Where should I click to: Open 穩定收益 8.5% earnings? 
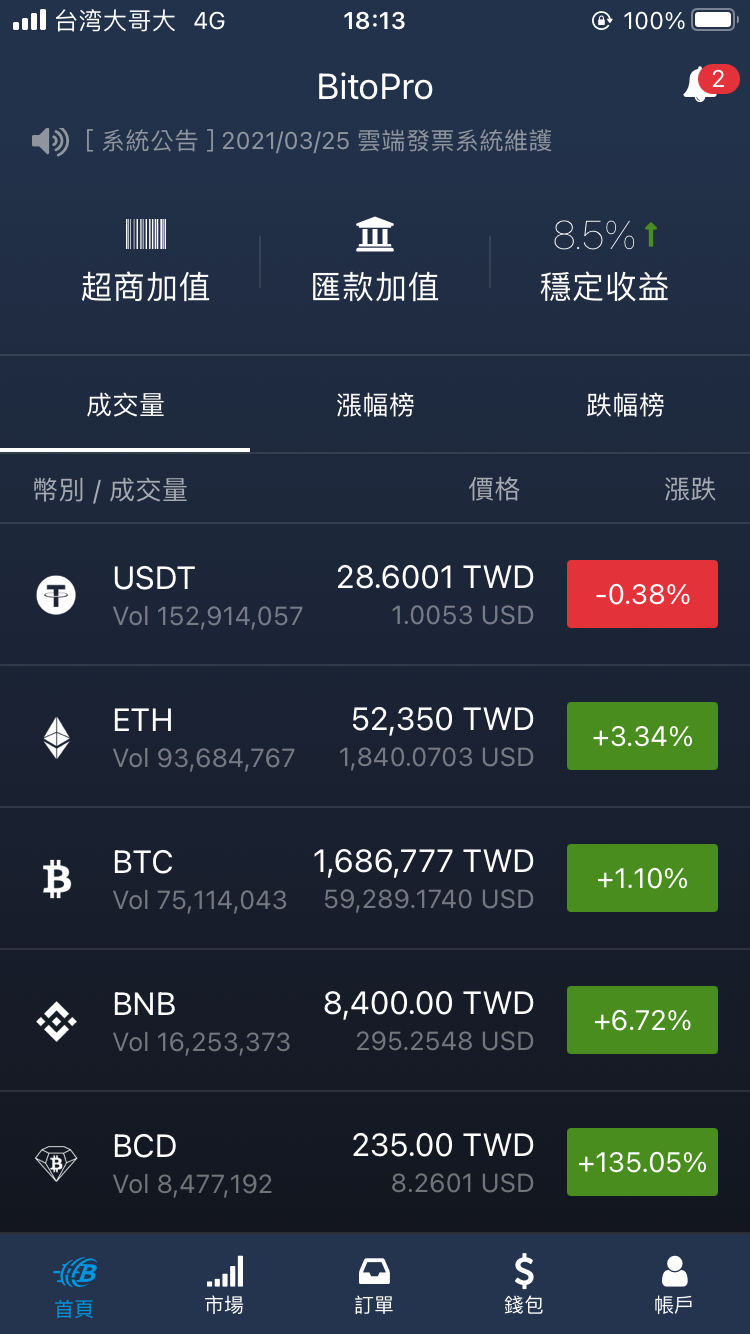coord(604,262)
